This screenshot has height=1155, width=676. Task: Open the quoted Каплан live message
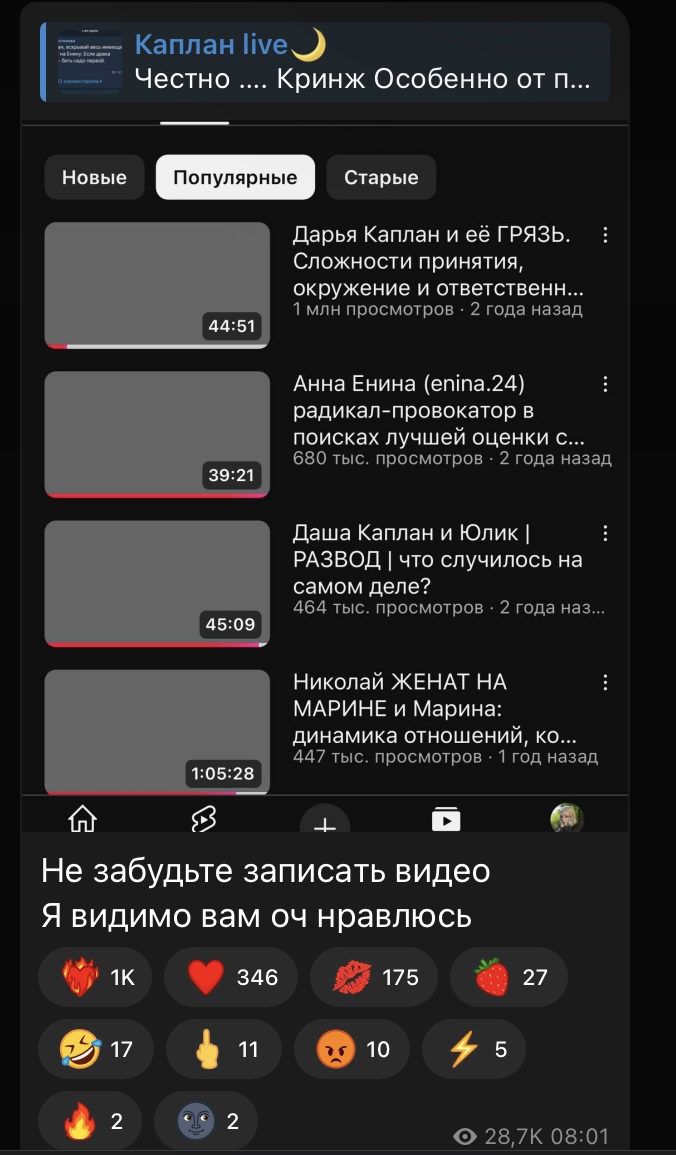point(325,62)
